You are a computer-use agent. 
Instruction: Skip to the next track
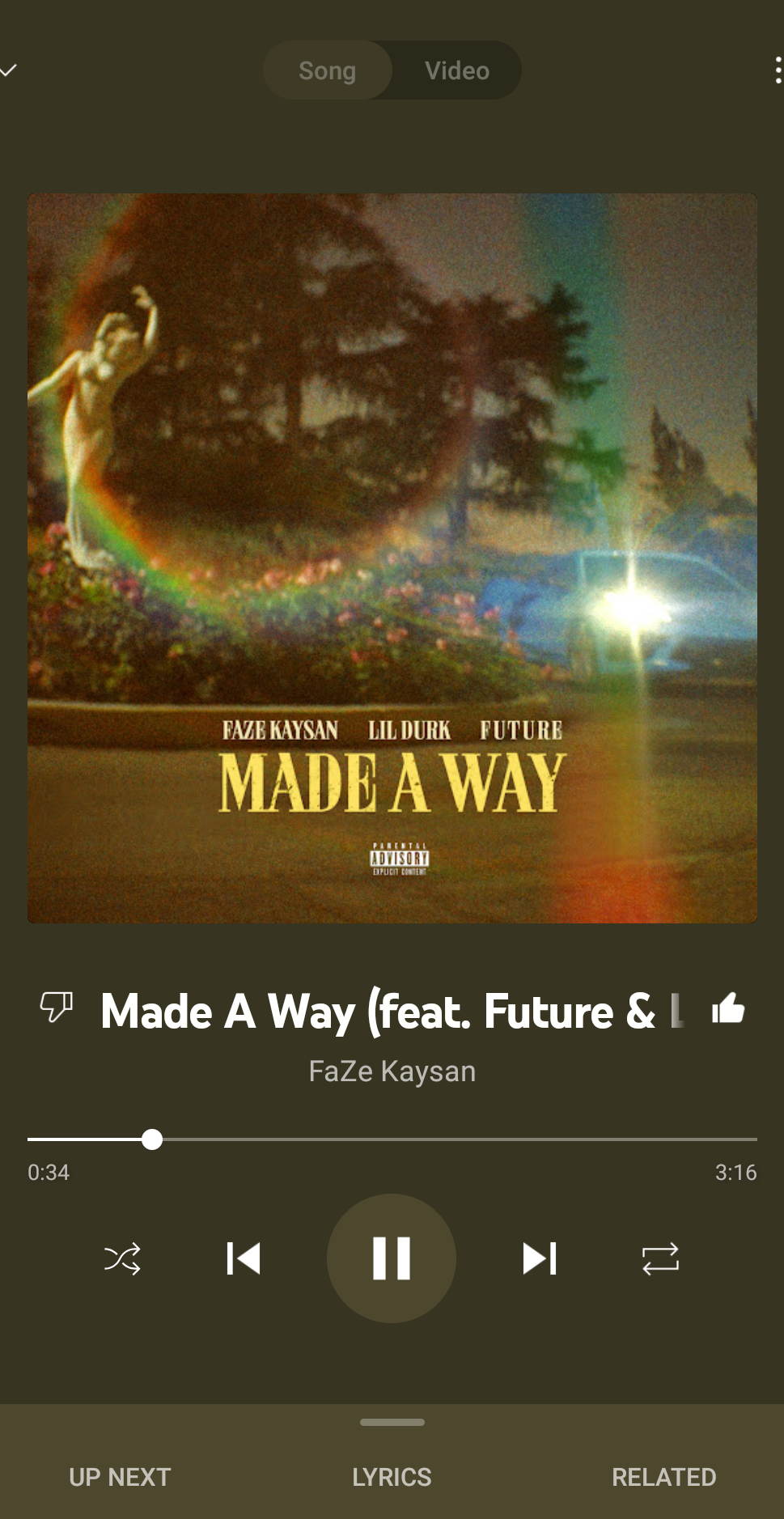coord(540,1258)
